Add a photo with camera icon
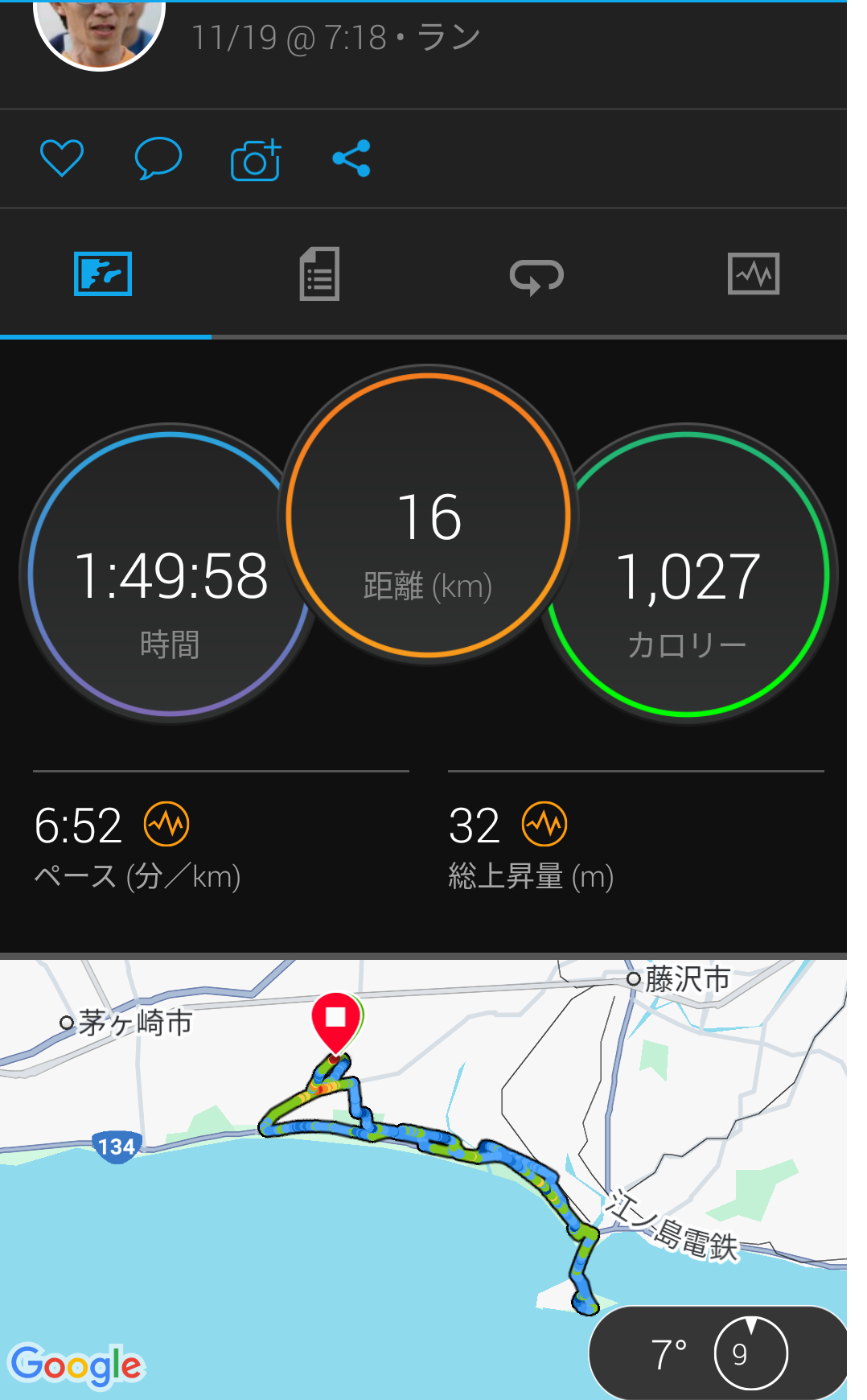Viewport: 867px width, 1400px height. tap(256, 159)
